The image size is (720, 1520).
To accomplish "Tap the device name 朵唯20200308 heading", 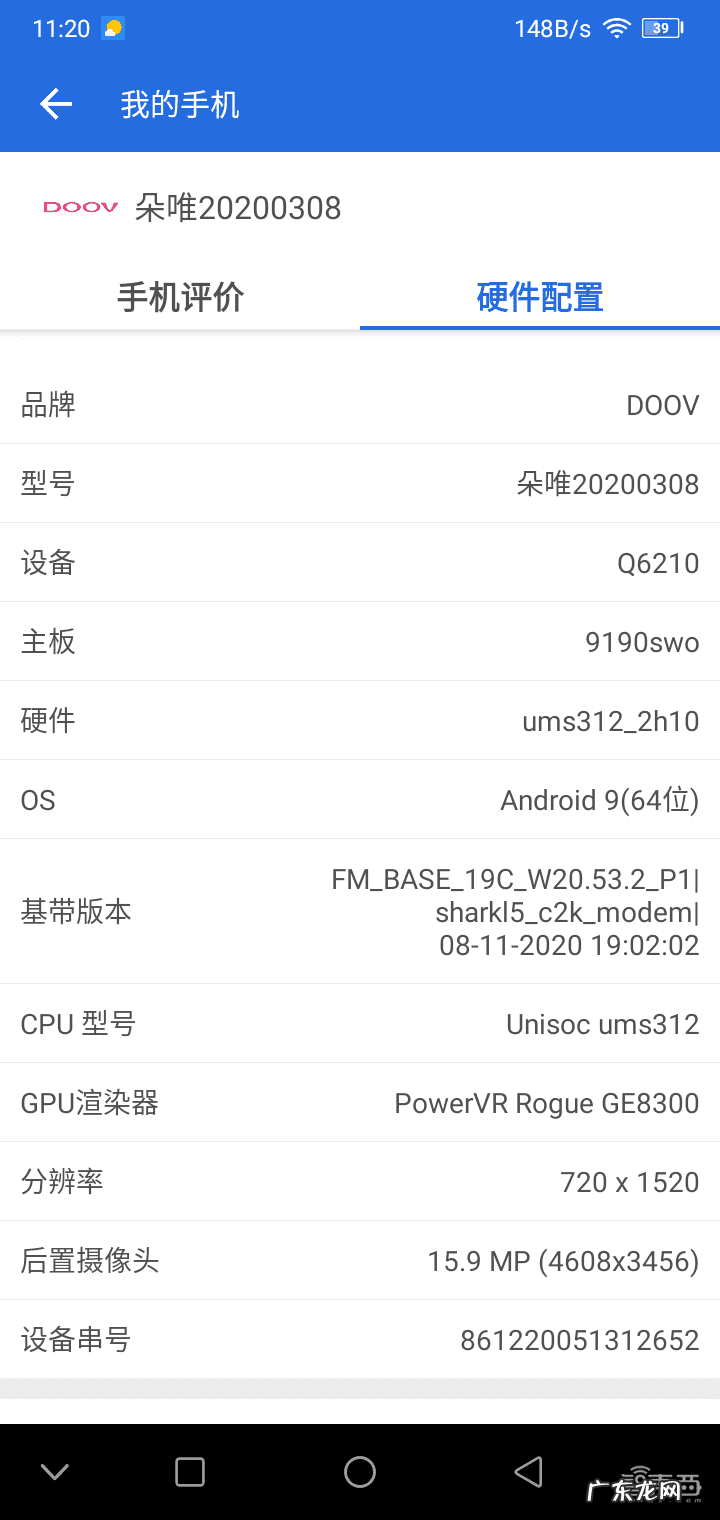I will point(238,209).
